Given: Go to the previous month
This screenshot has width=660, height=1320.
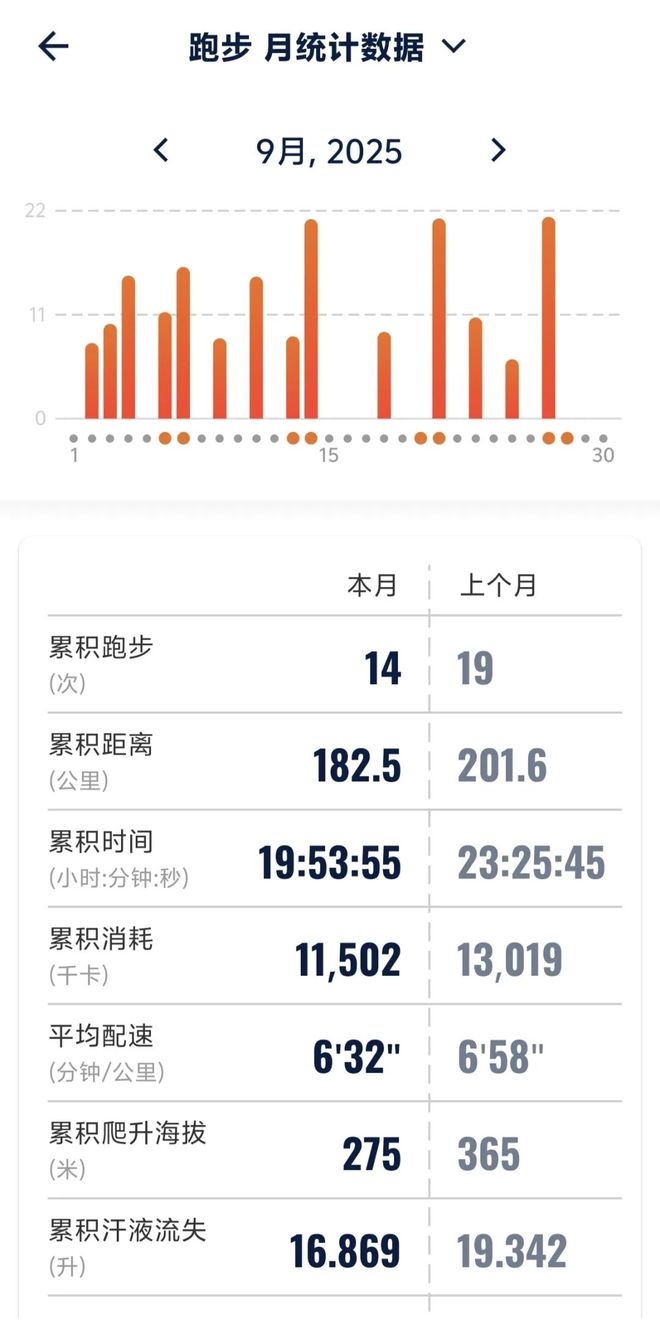Looking at the screenshot, I should tap(161, 151).
